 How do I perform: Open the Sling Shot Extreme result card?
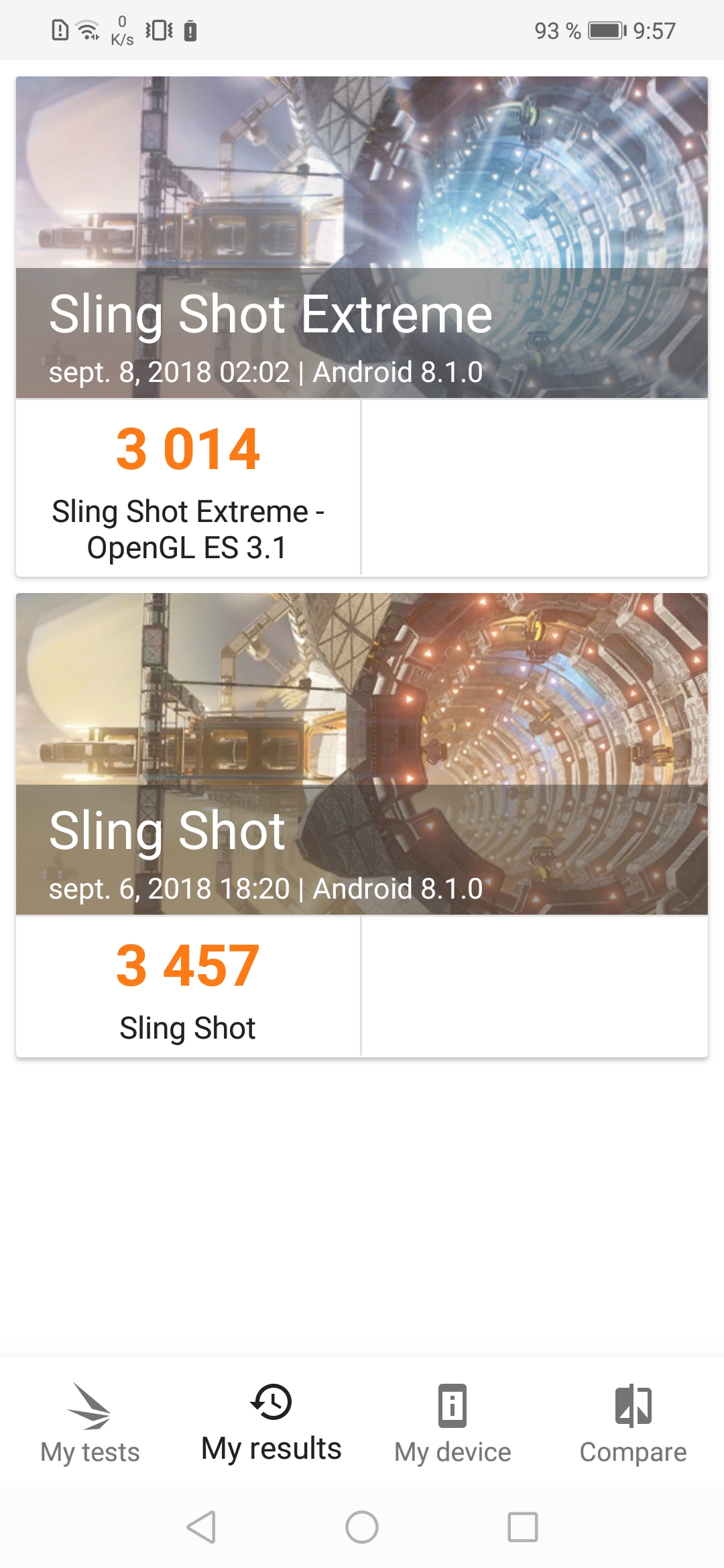pyautogui.click(x=362, y=326)
